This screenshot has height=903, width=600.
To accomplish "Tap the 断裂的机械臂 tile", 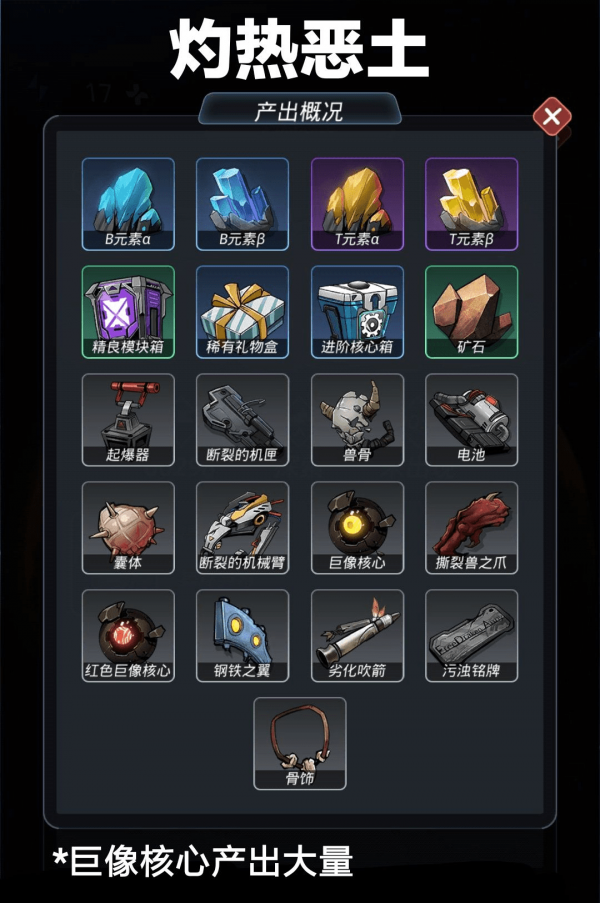I will [x=242, y=528].
